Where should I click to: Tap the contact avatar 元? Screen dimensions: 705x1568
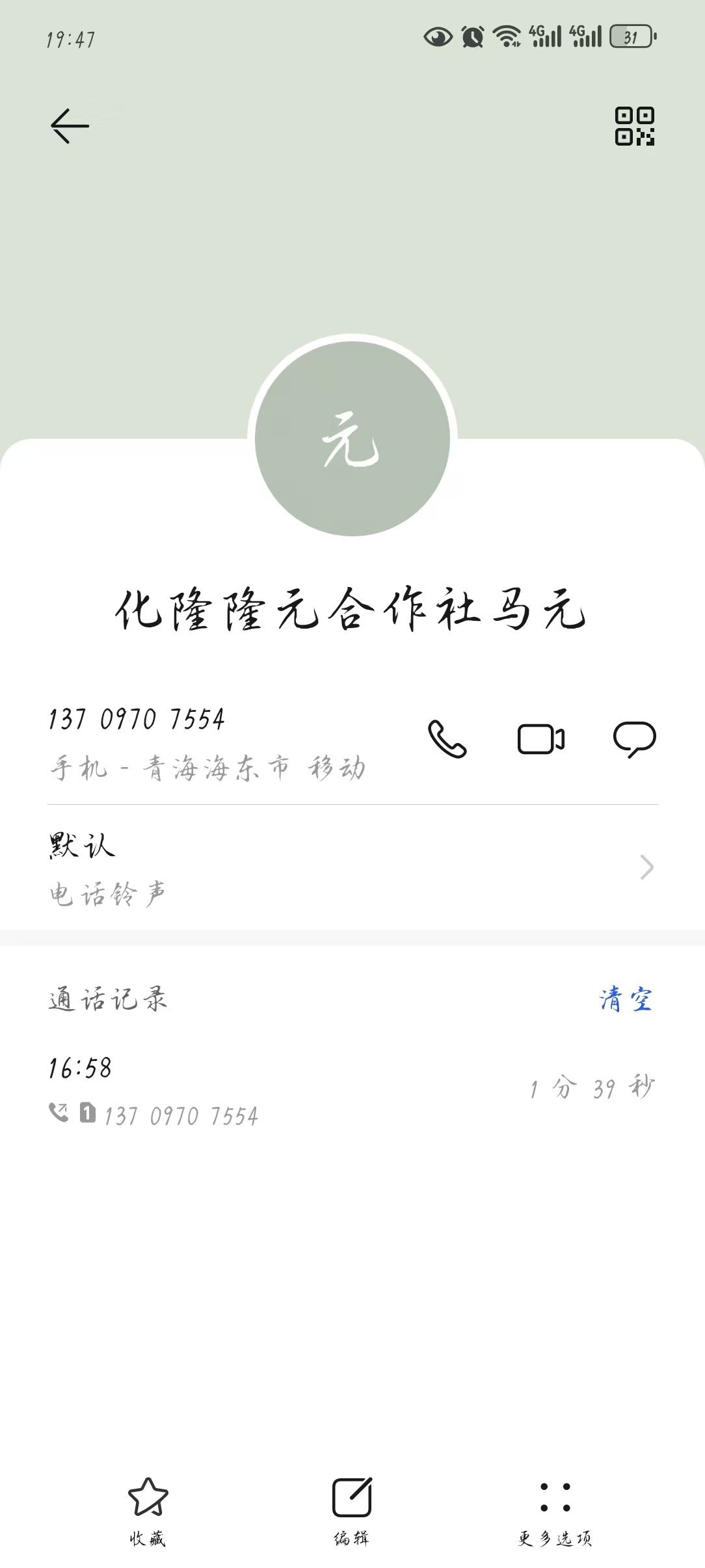pyautogui.click(x=352, y=439)
